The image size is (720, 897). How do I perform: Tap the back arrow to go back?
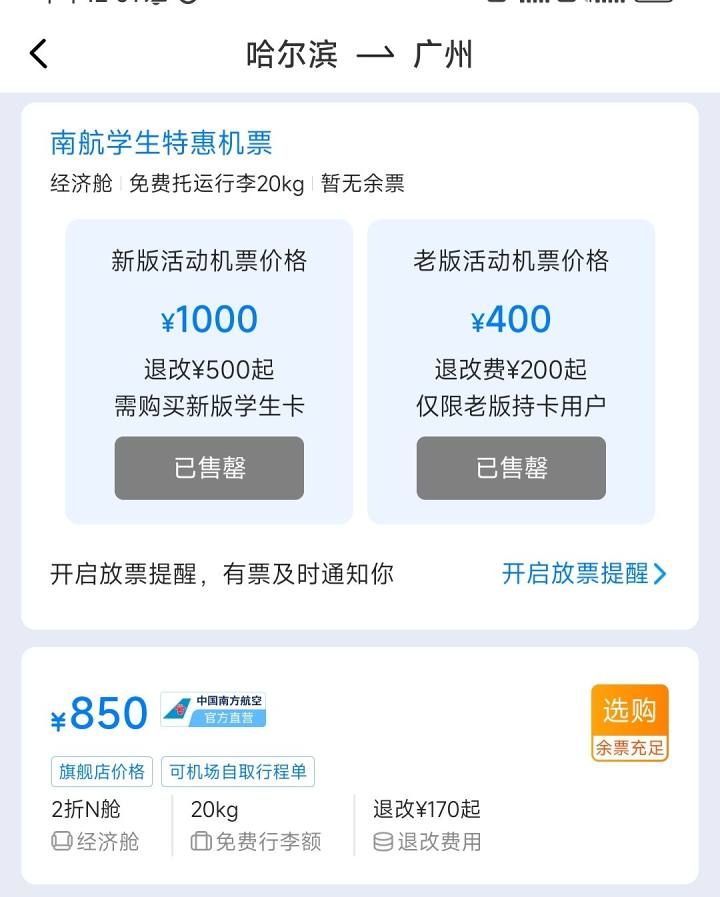coord(38,54)
